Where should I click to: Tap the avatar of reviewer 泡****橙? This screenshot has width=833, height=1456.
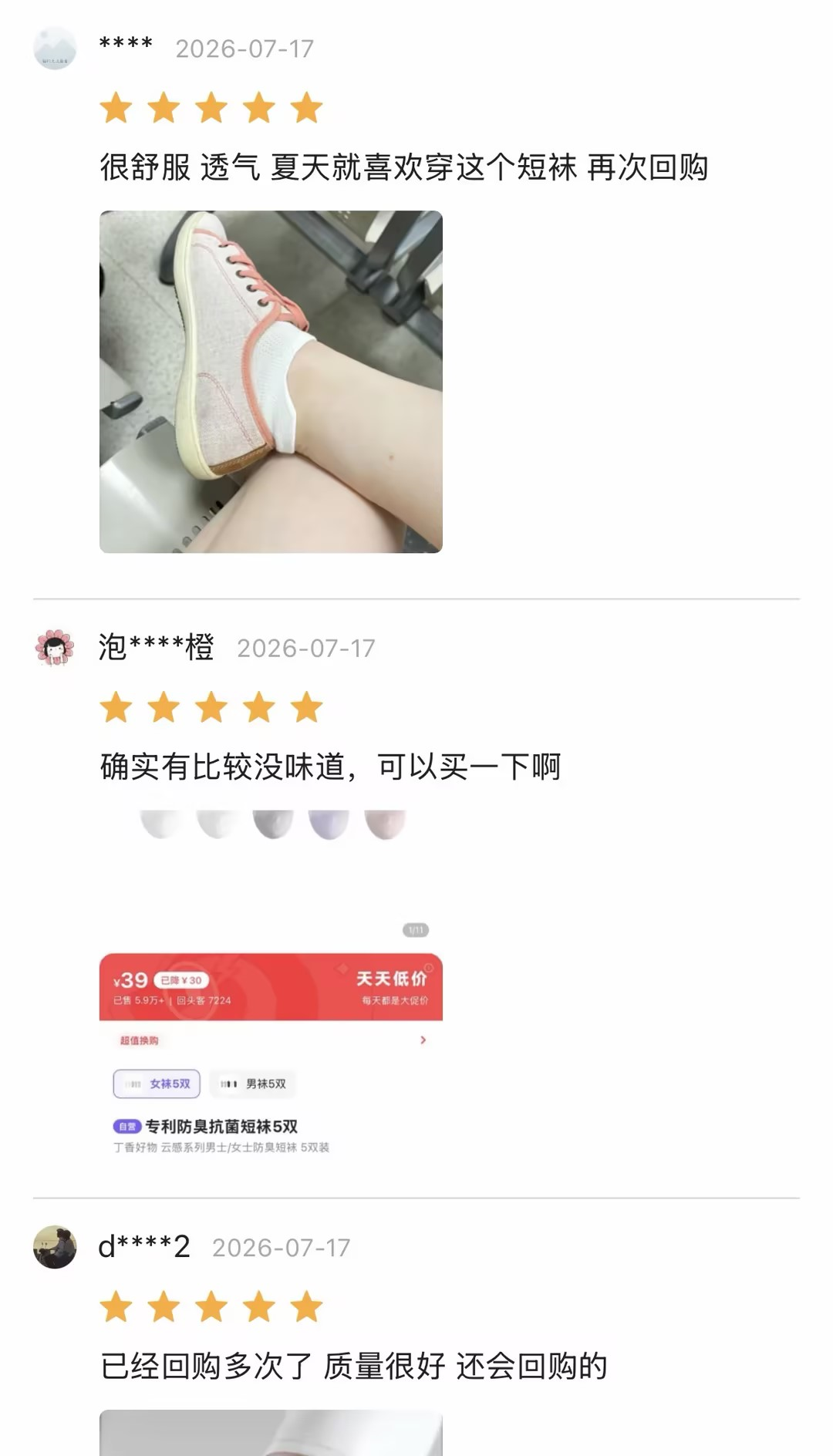[x=55, y=648]
